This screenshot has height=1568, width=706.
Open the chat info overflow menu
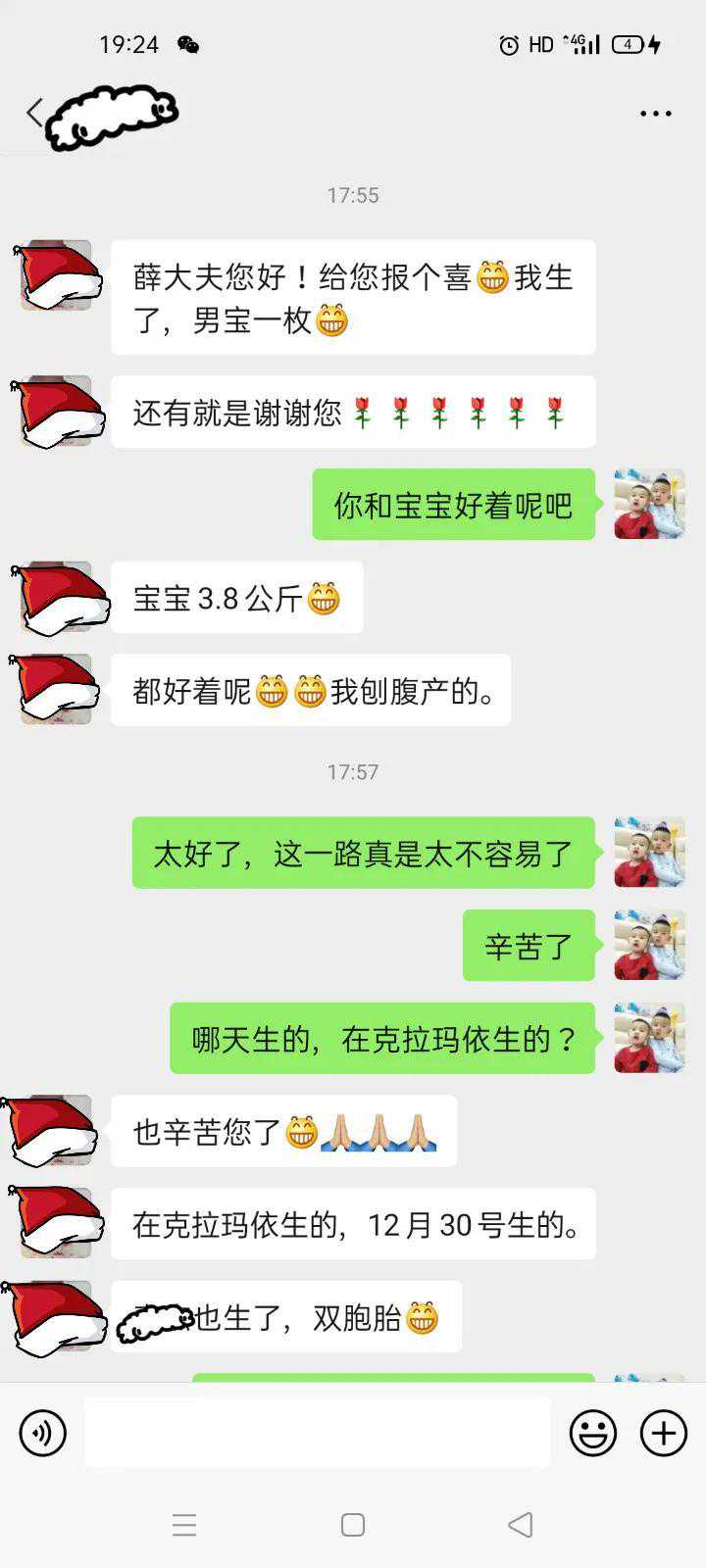coord(655,114)
